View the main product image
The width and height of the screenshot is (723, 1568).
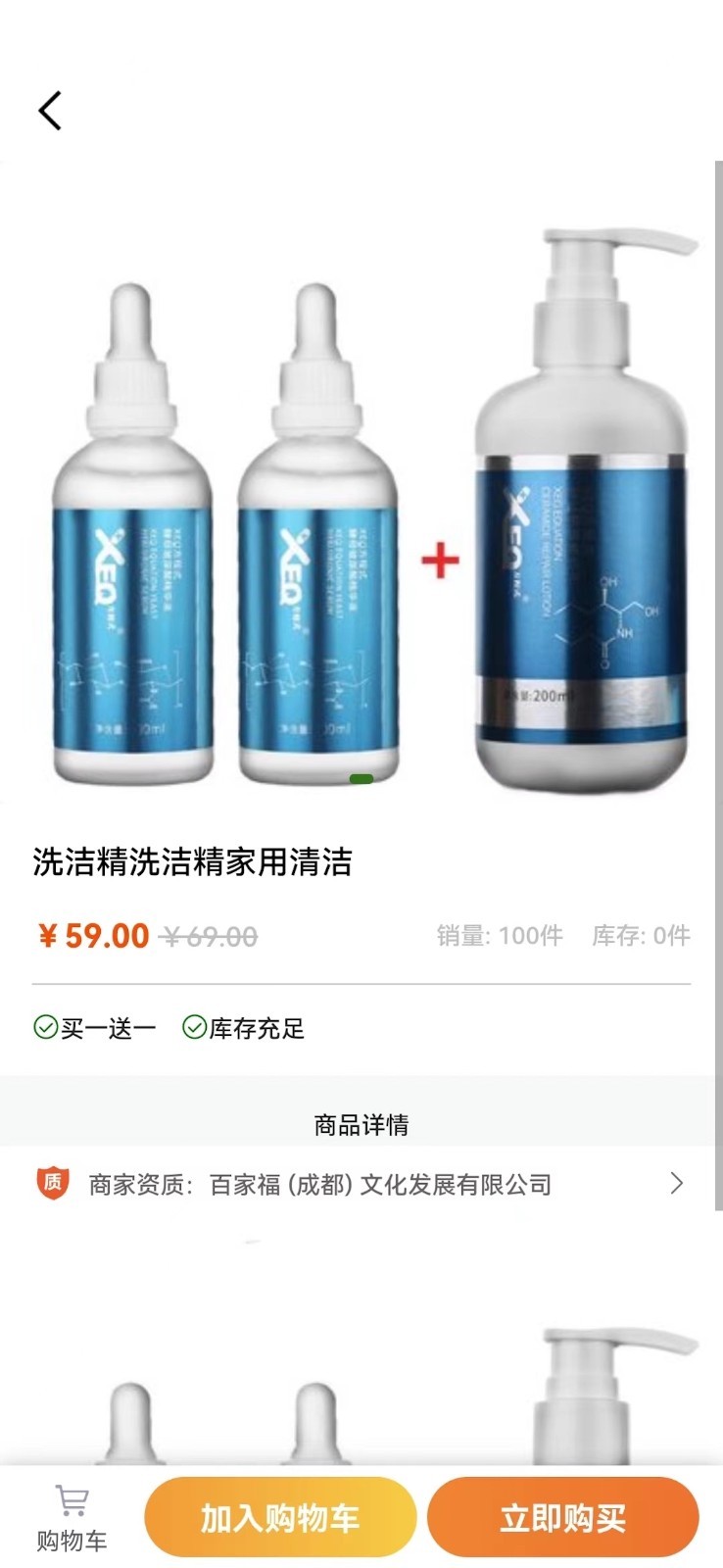361,510
